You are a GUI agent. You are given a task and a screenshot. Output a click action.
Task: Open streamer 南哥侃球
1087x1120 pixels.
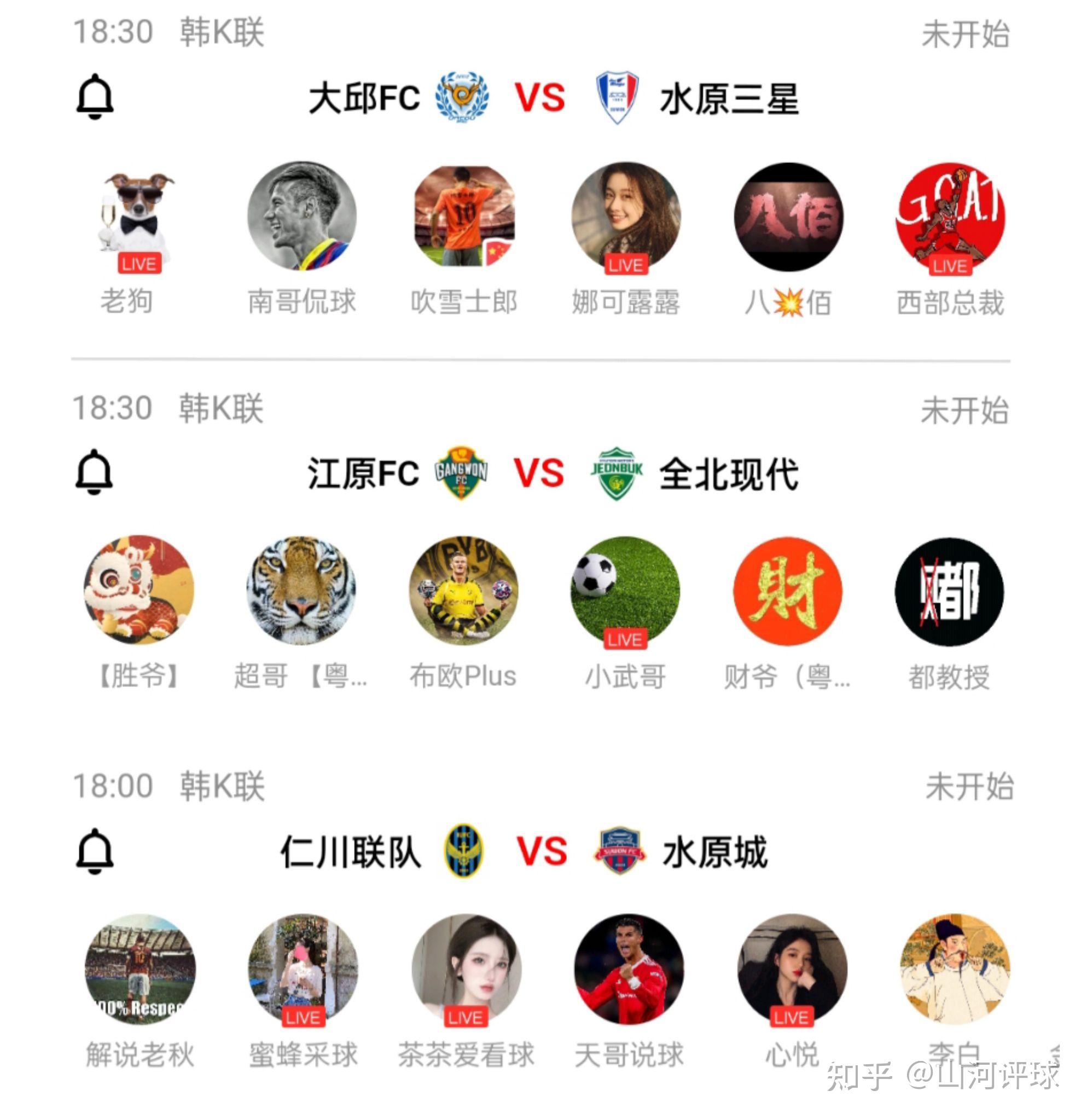(x=302, y=217)
